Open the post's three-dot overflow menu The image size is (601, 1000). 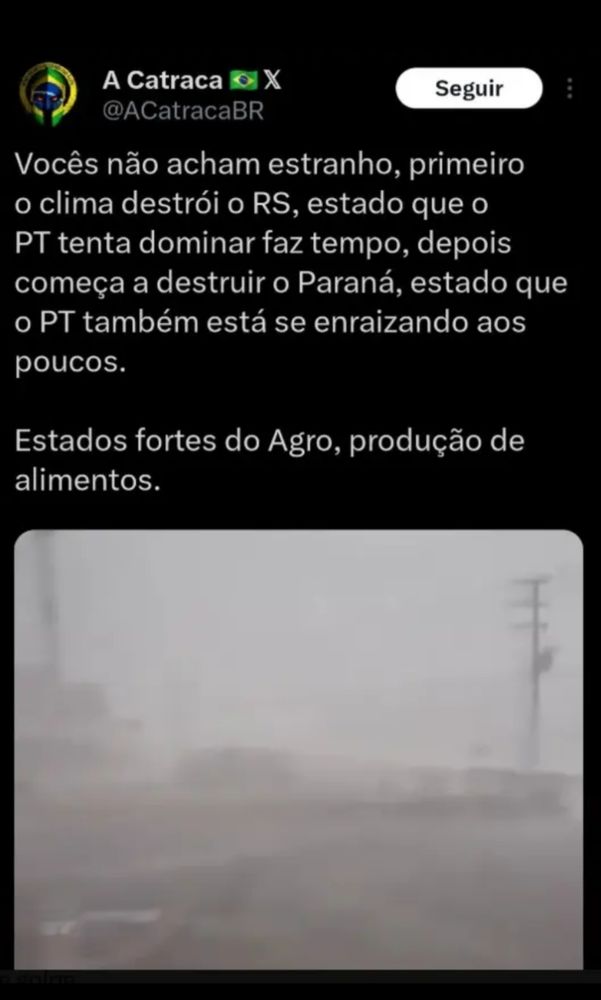pos(570,89)
